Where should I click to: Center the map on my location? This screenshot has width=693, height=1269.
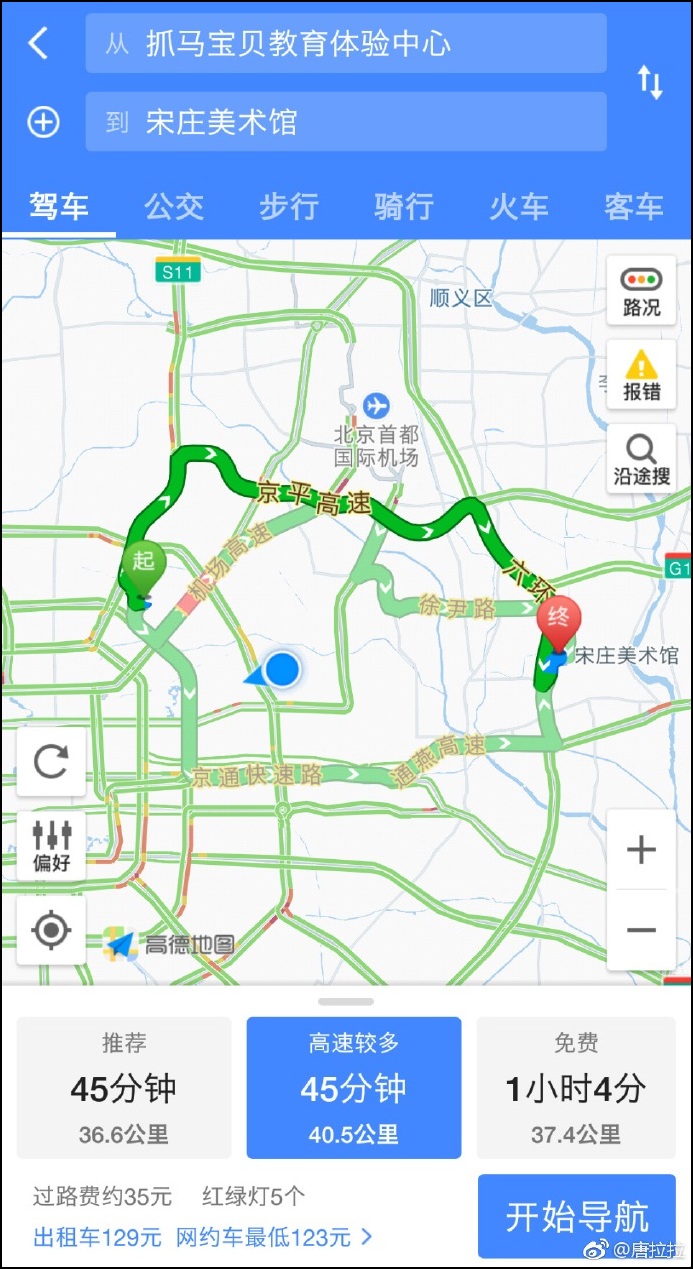pos(51,930)
